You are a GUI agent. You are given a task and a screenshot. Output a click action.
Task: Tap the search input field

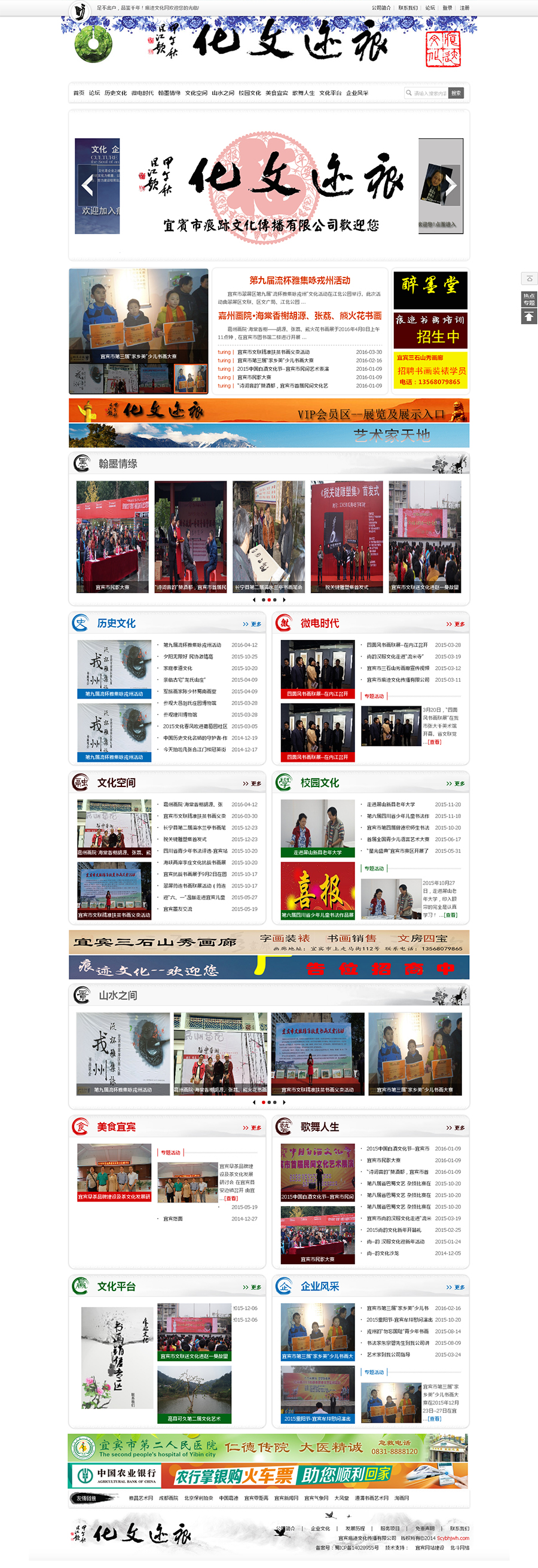[430, 93]
